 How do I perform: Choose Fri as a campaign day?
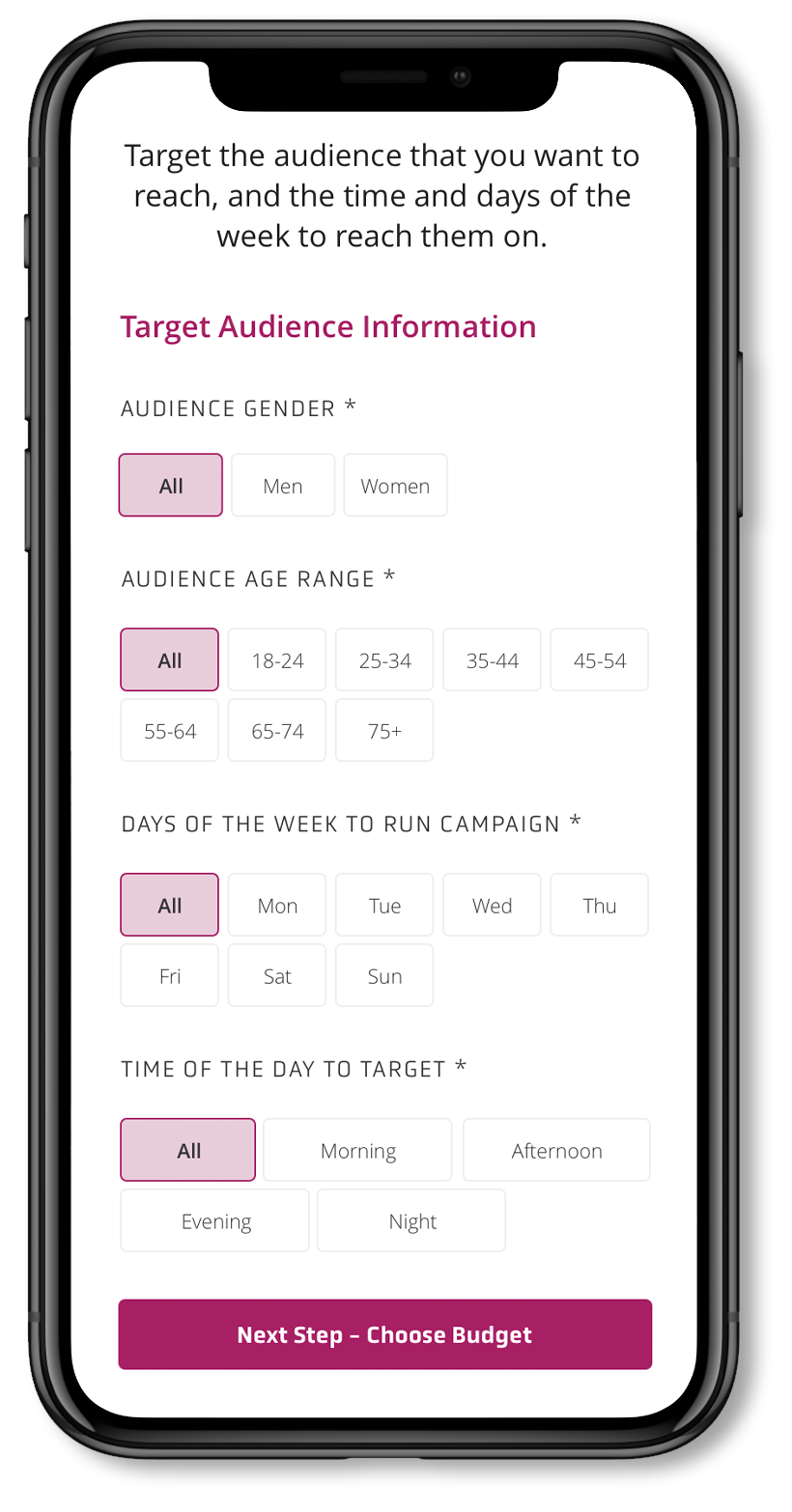click(x=170, y=976)
